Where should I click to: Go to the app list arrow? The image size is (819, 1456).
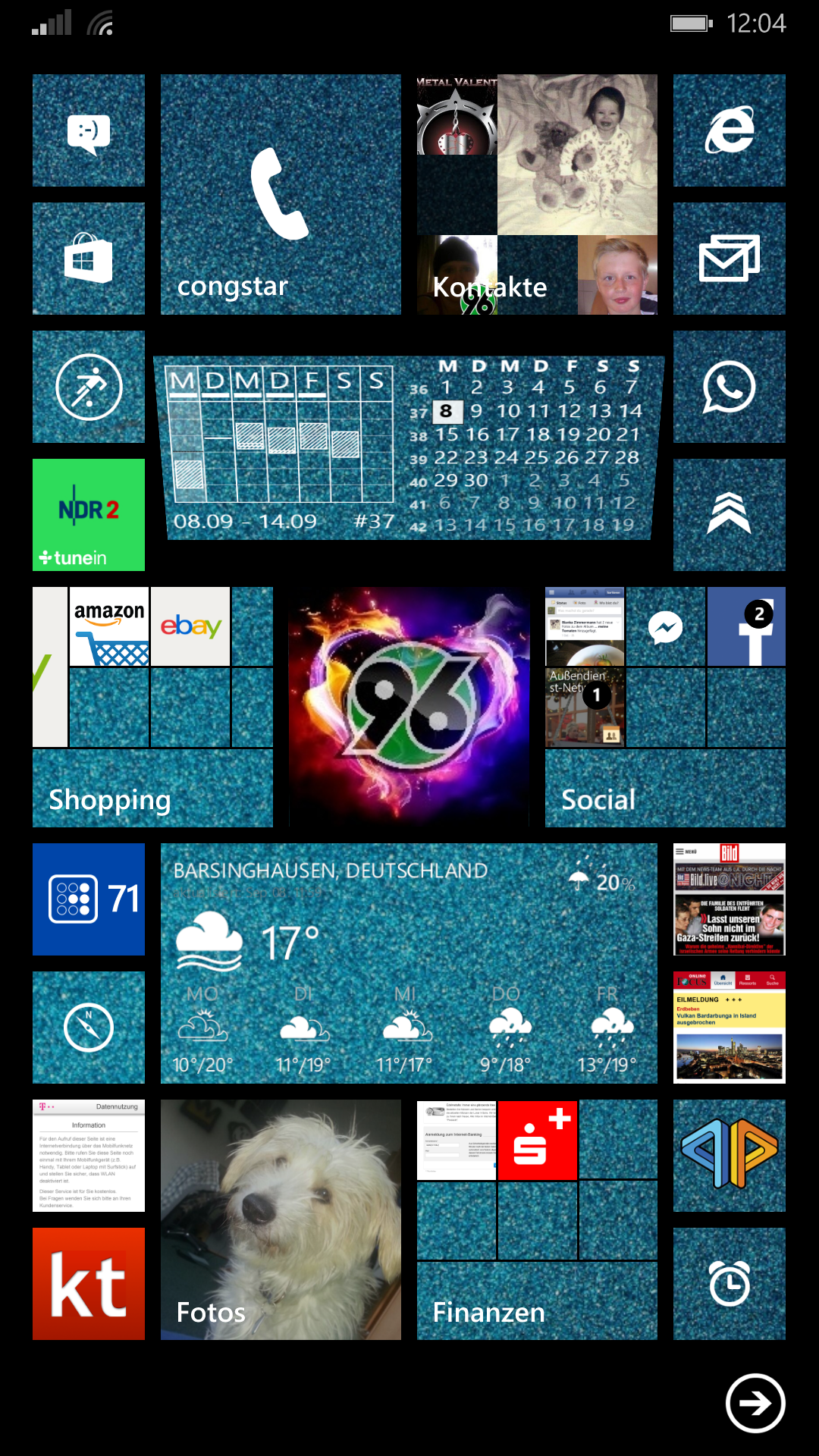(755, 1403)
